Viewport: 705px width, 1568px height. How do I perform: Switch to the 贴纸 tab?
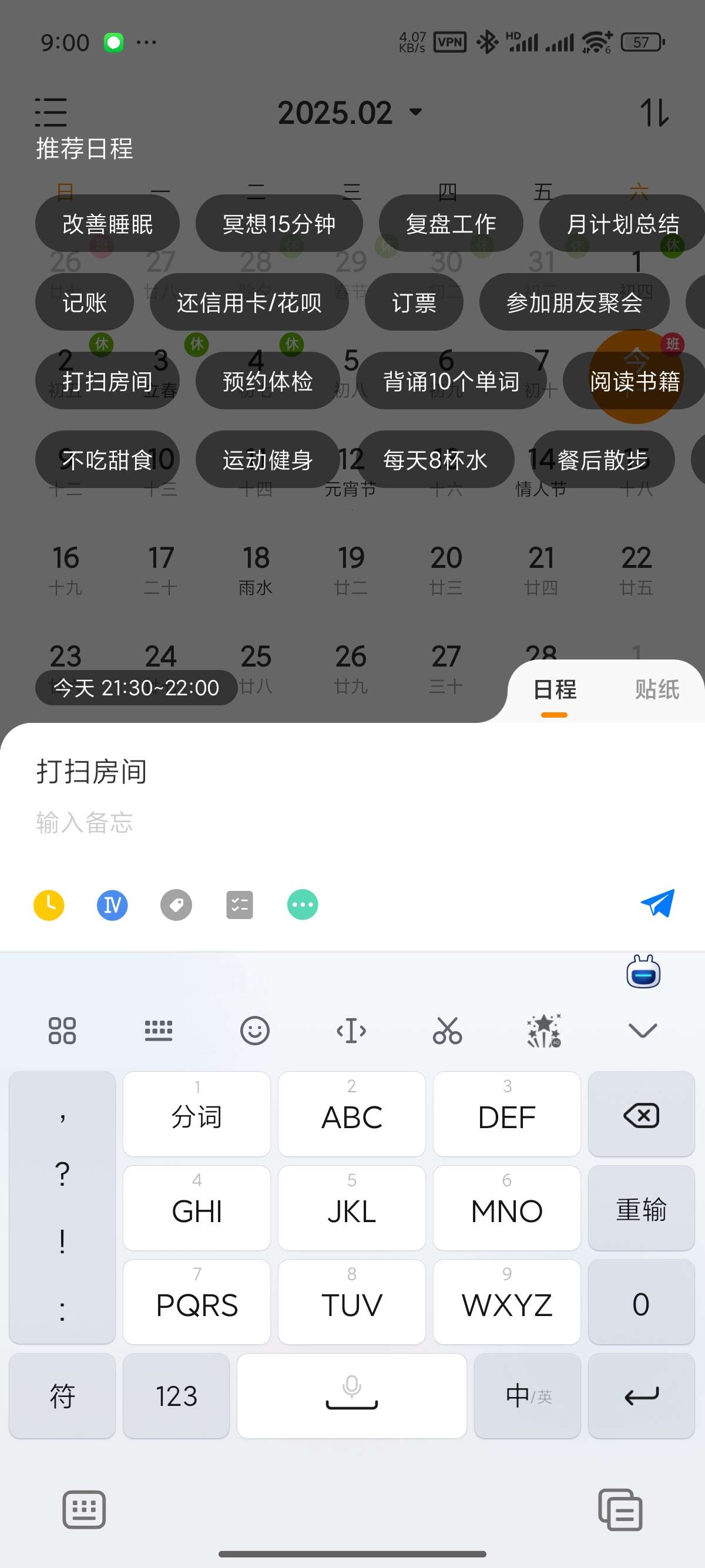pos(657,689)
